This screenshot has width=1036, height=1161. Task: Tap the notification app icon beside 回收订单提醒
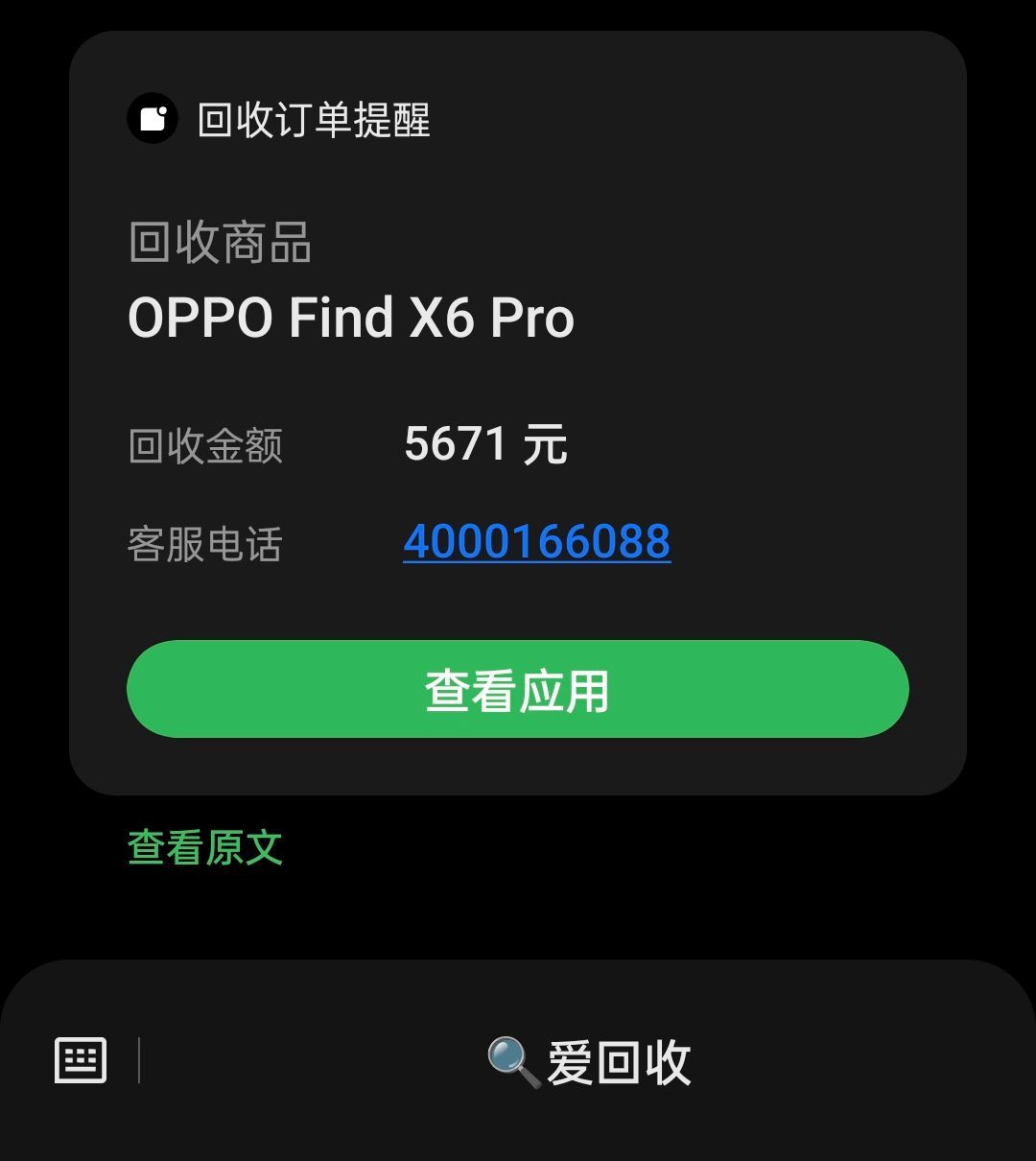click(153, 119)
